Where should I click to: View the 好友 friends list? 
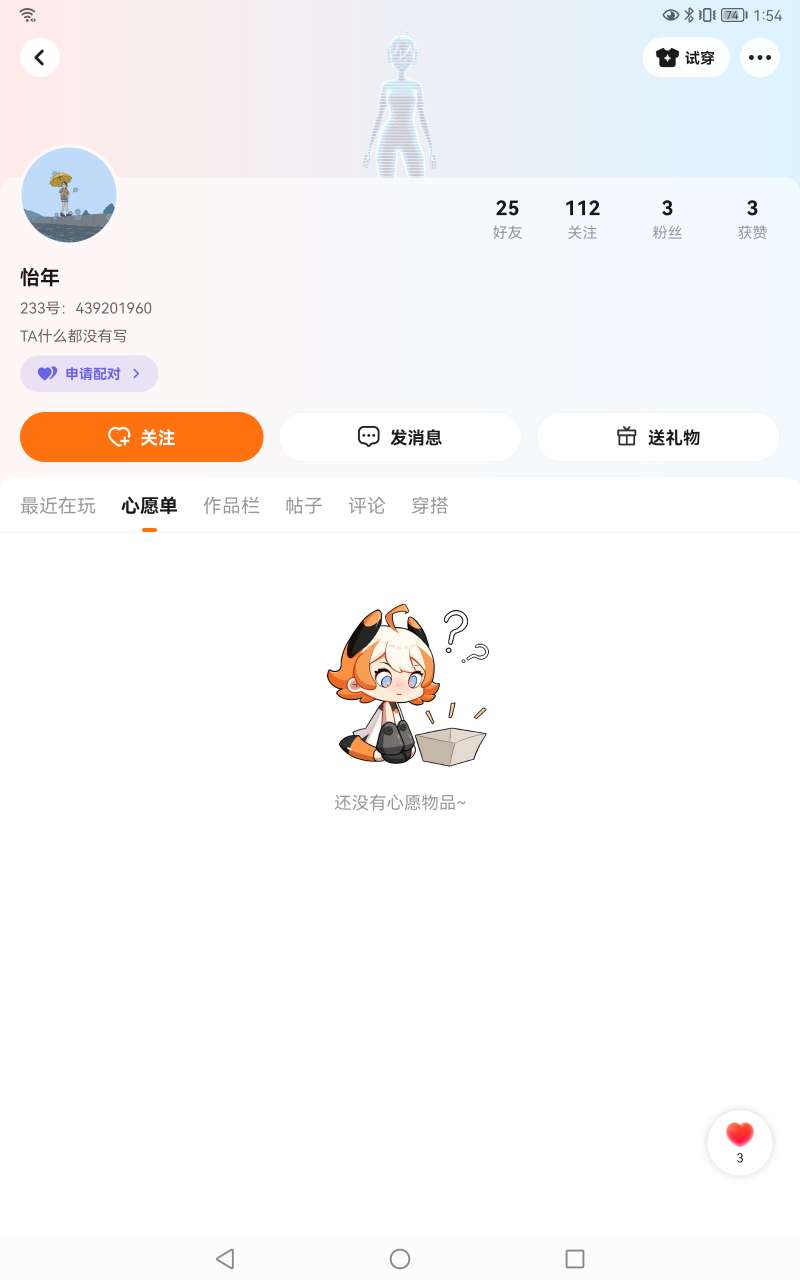click(x=507, y=219)
